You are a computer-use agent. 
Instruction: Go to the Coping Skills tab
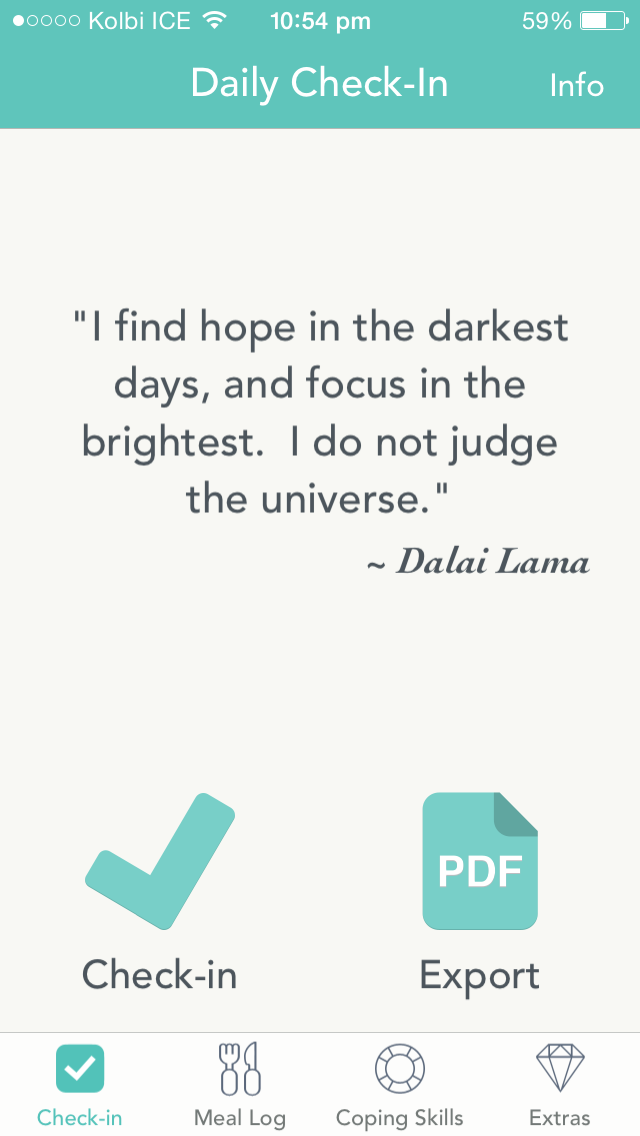point(400,1084)
